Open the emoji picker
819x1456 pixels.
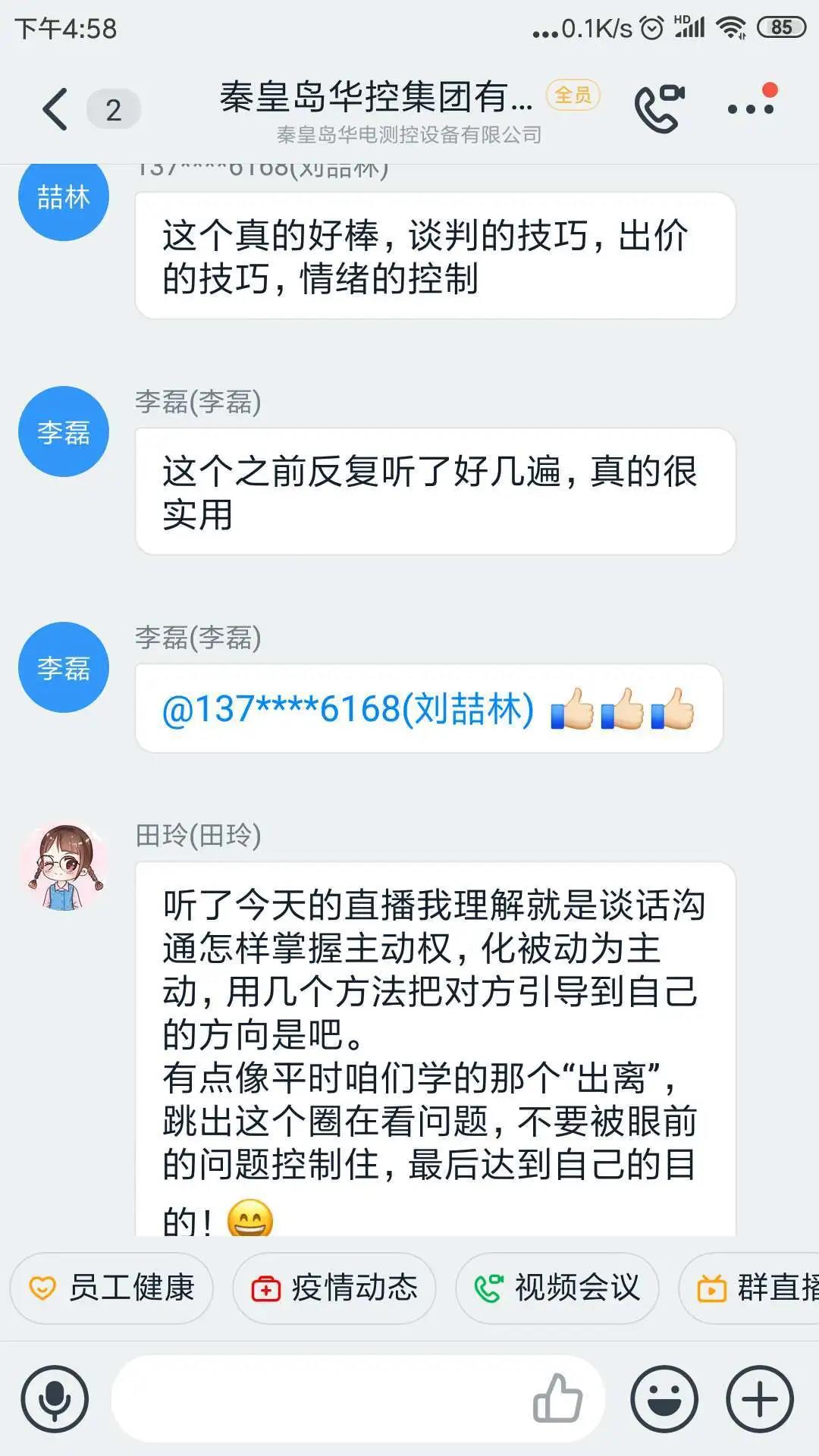click(x=664, y=1399)
